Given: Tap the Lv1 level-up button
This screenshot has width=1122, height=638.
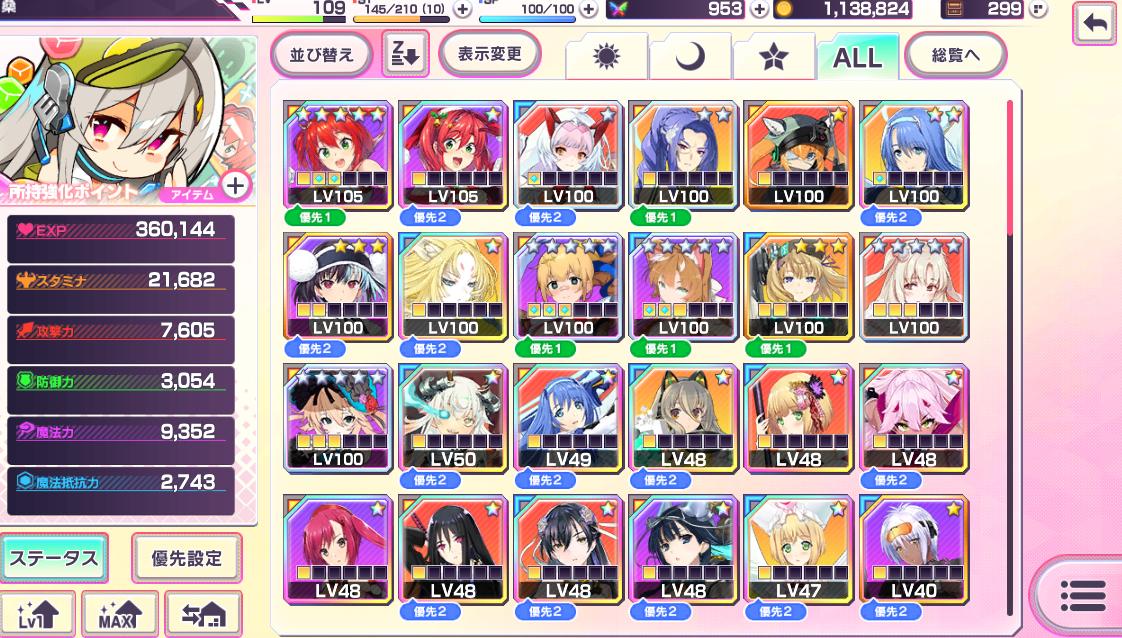Looking at the screenshot, I should coord(37,613).
